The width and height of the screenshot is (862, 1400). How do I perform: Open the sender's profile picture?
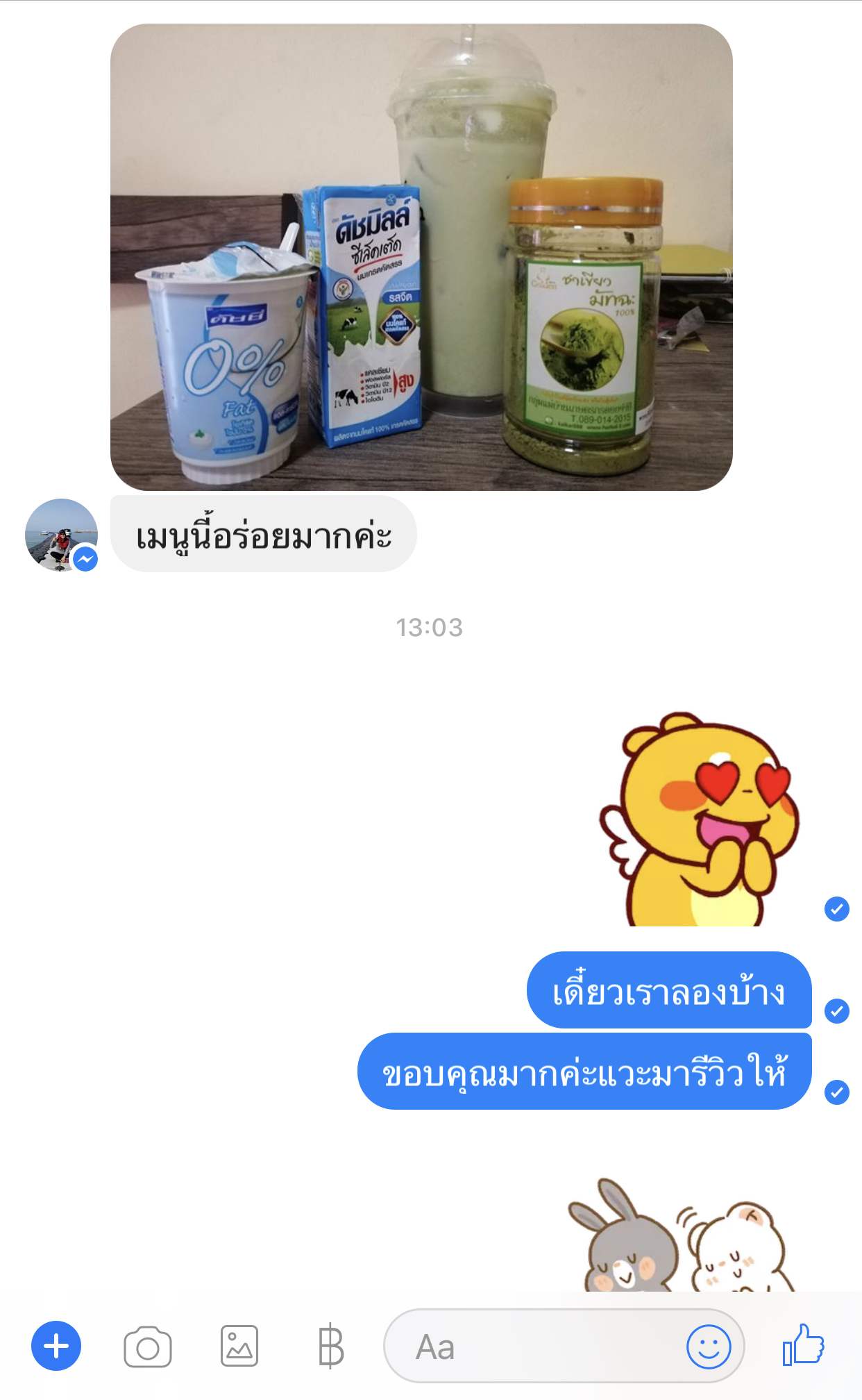tap(61, 535)
